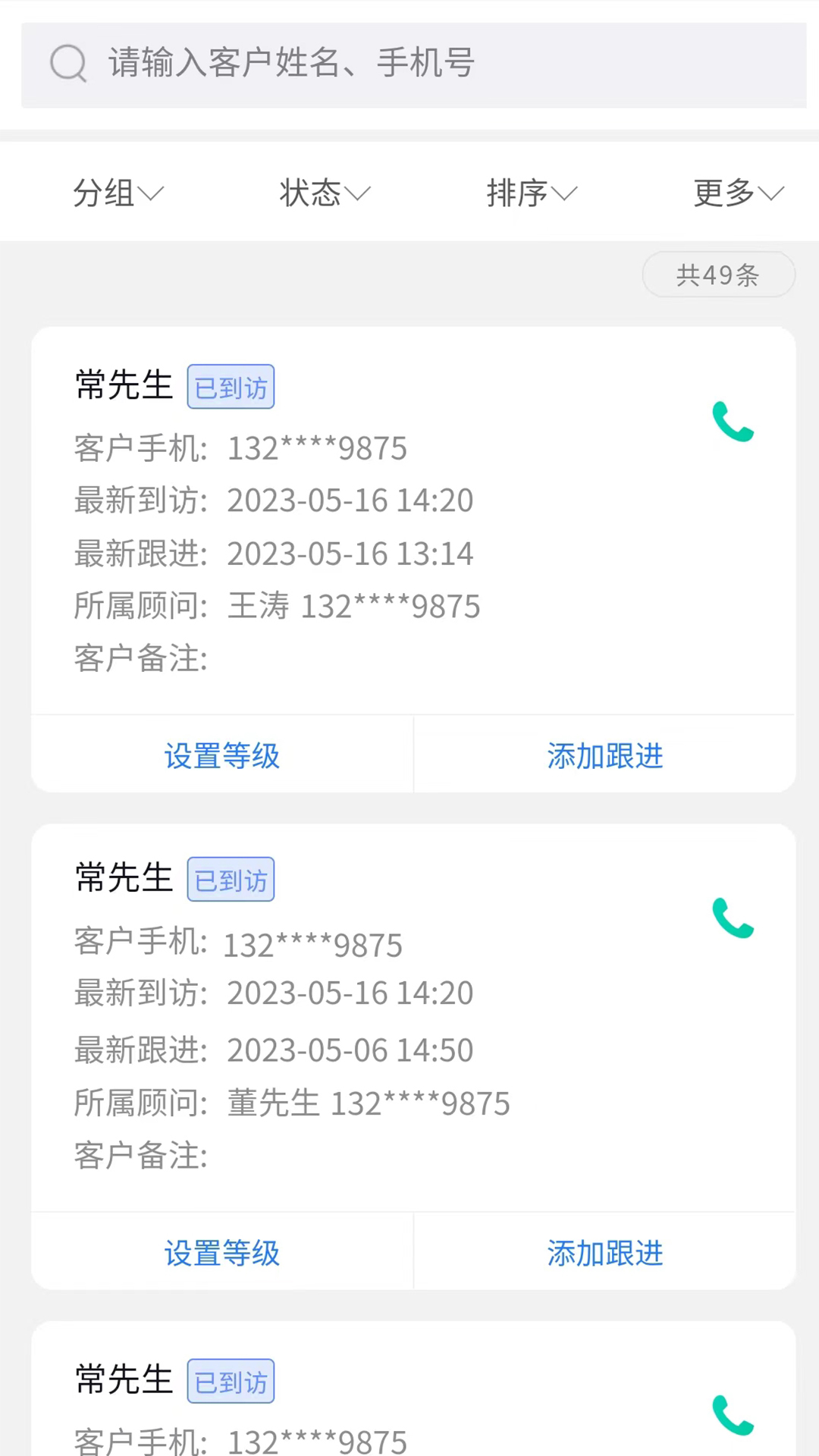Tap the phone icon on the second customer card

733,920
